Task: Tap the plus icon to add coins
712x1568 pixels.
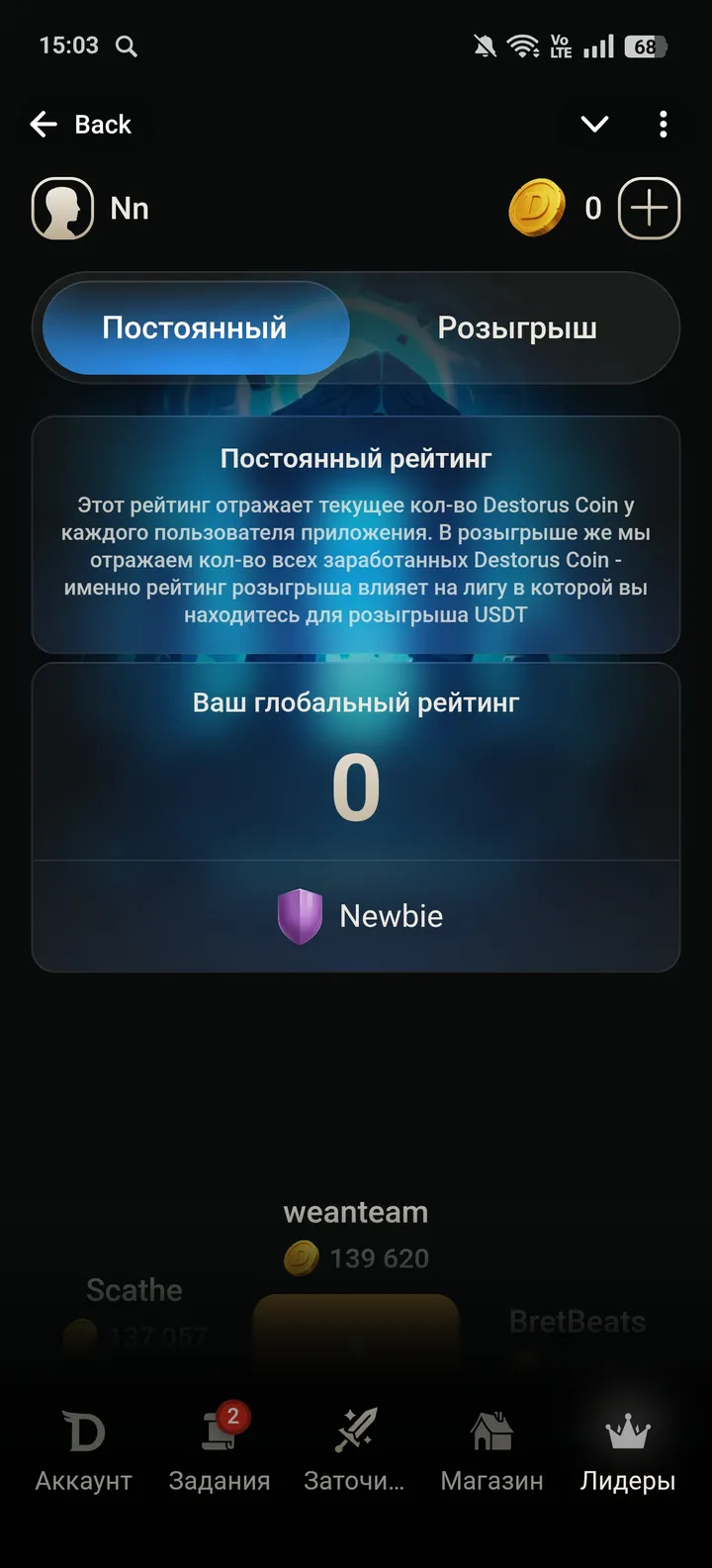Action: point(648,208)
